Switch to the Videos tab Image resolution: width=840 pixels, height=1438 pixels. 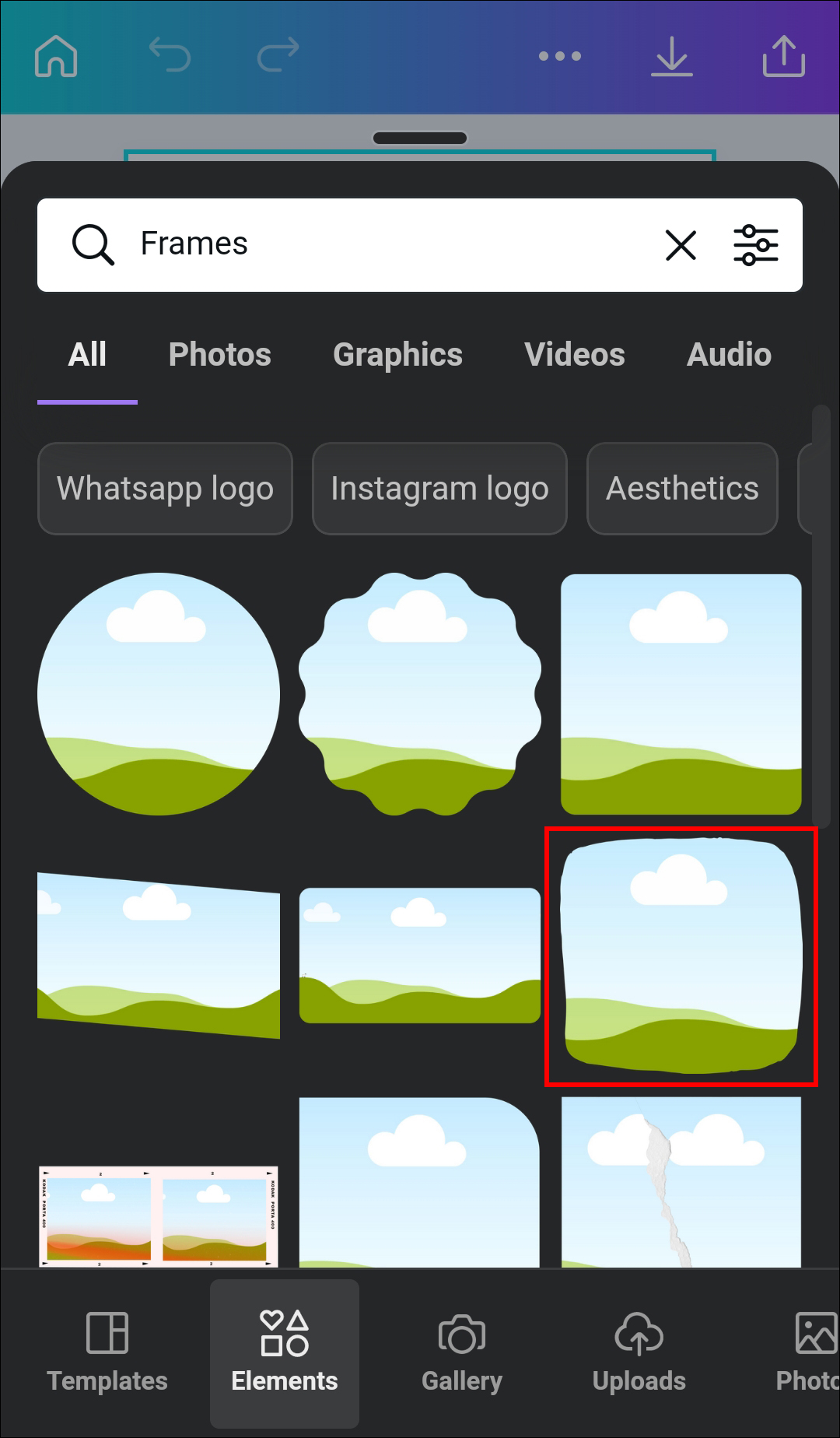coord(575,355)
